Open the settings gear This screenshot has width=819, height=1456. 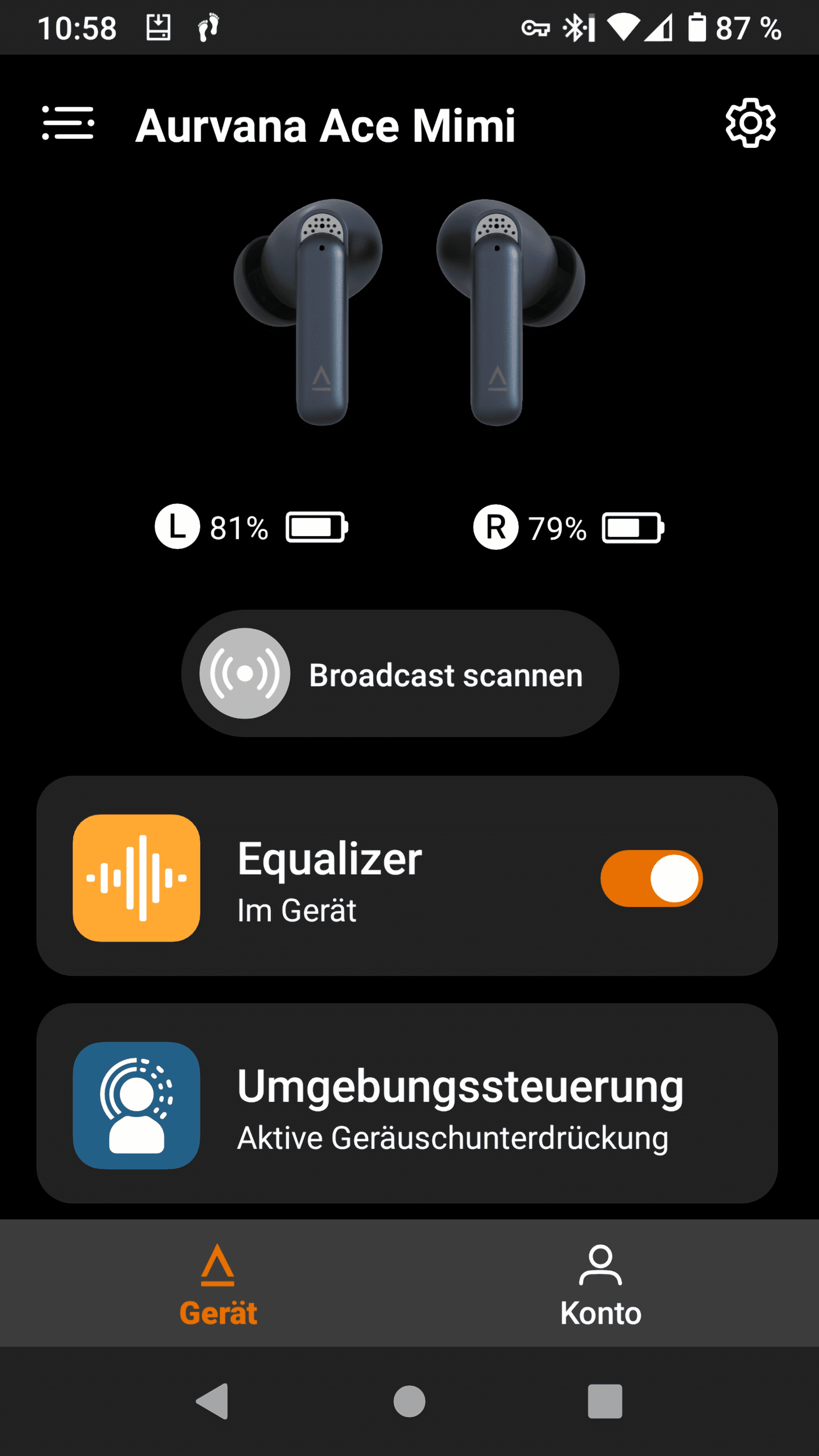pyautogui.click(x=751, y=123)
